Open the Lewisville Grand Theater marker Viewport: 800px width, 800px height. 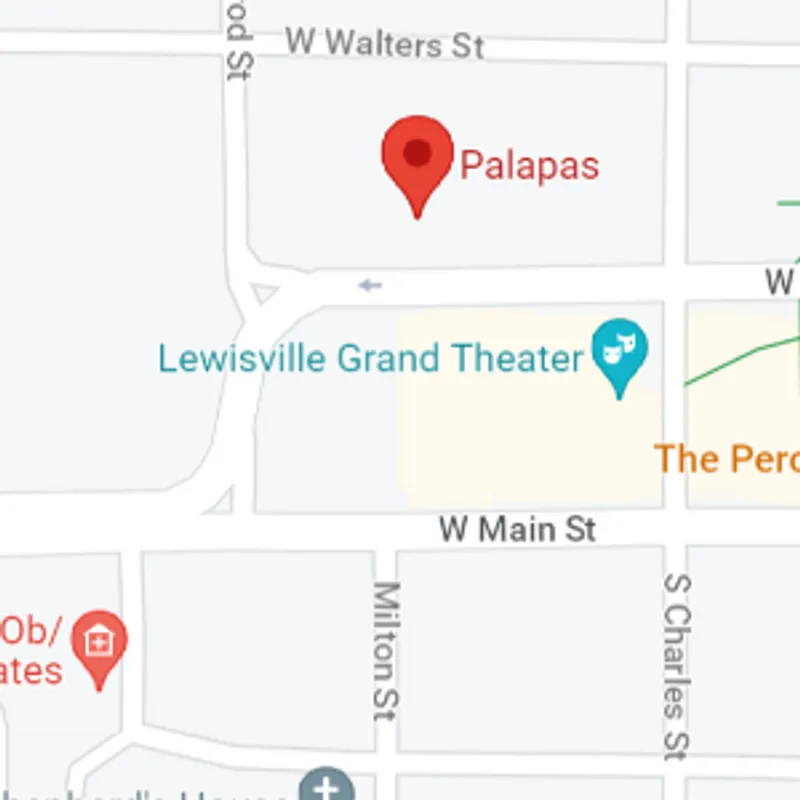(619, 351)
